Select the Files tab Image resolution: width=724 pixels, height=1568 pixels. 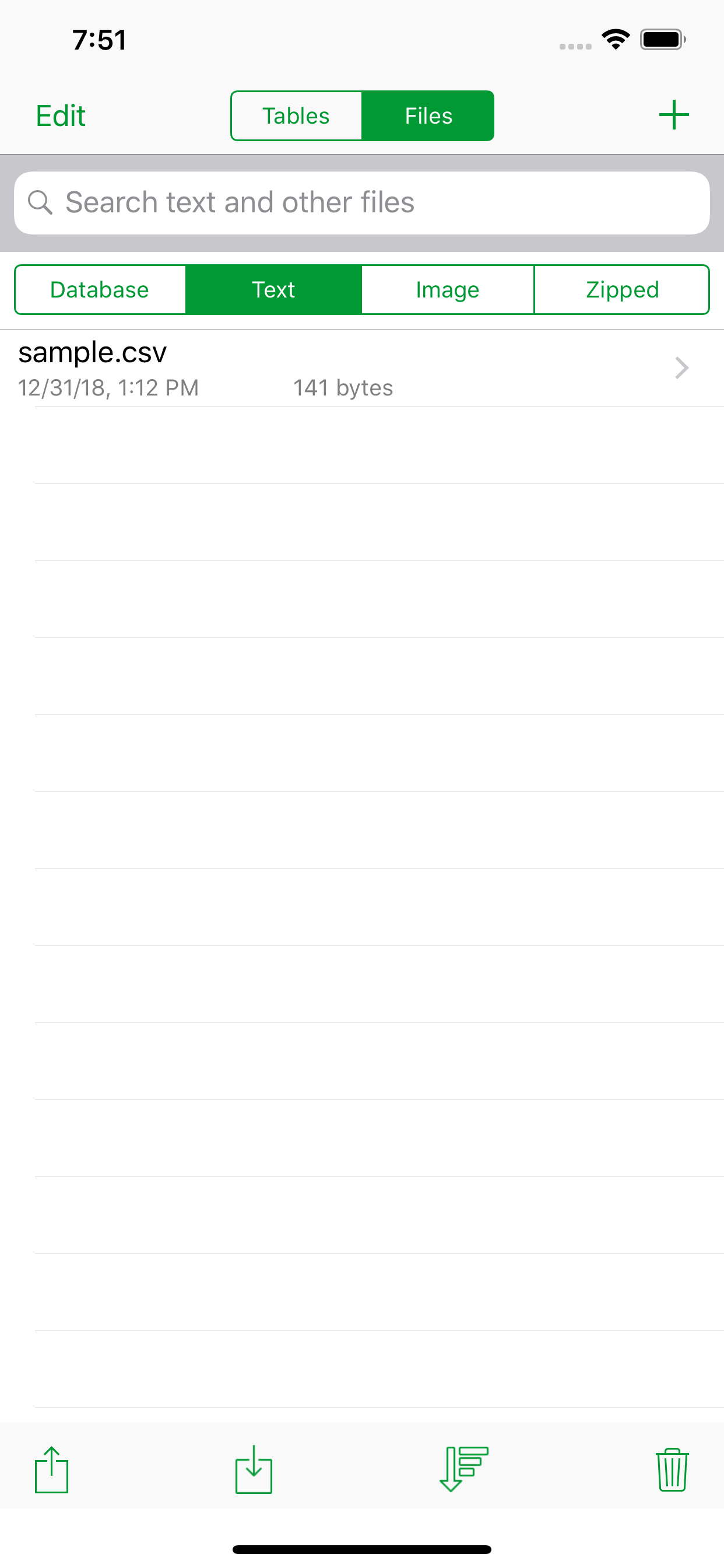tap(428, 115)
